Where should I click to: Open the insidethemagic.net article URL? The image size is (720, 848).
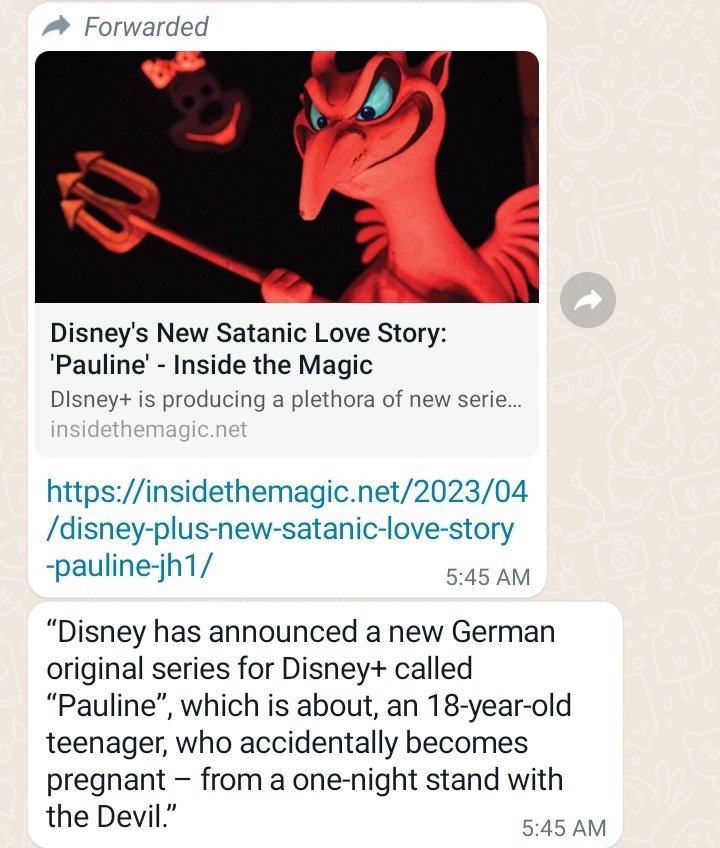pos(287,528)
